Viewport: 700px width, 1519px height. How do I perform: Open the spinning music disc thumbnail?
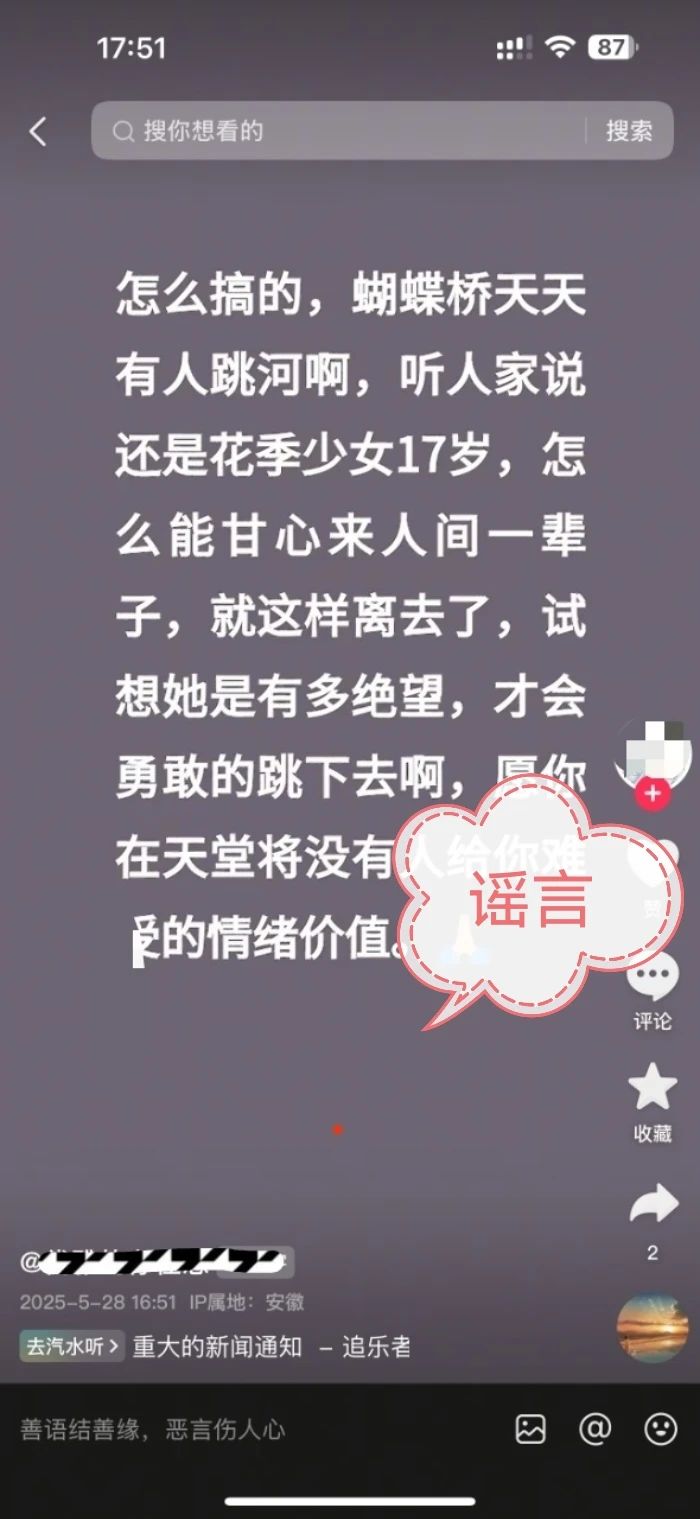[x=652, y=1328]
